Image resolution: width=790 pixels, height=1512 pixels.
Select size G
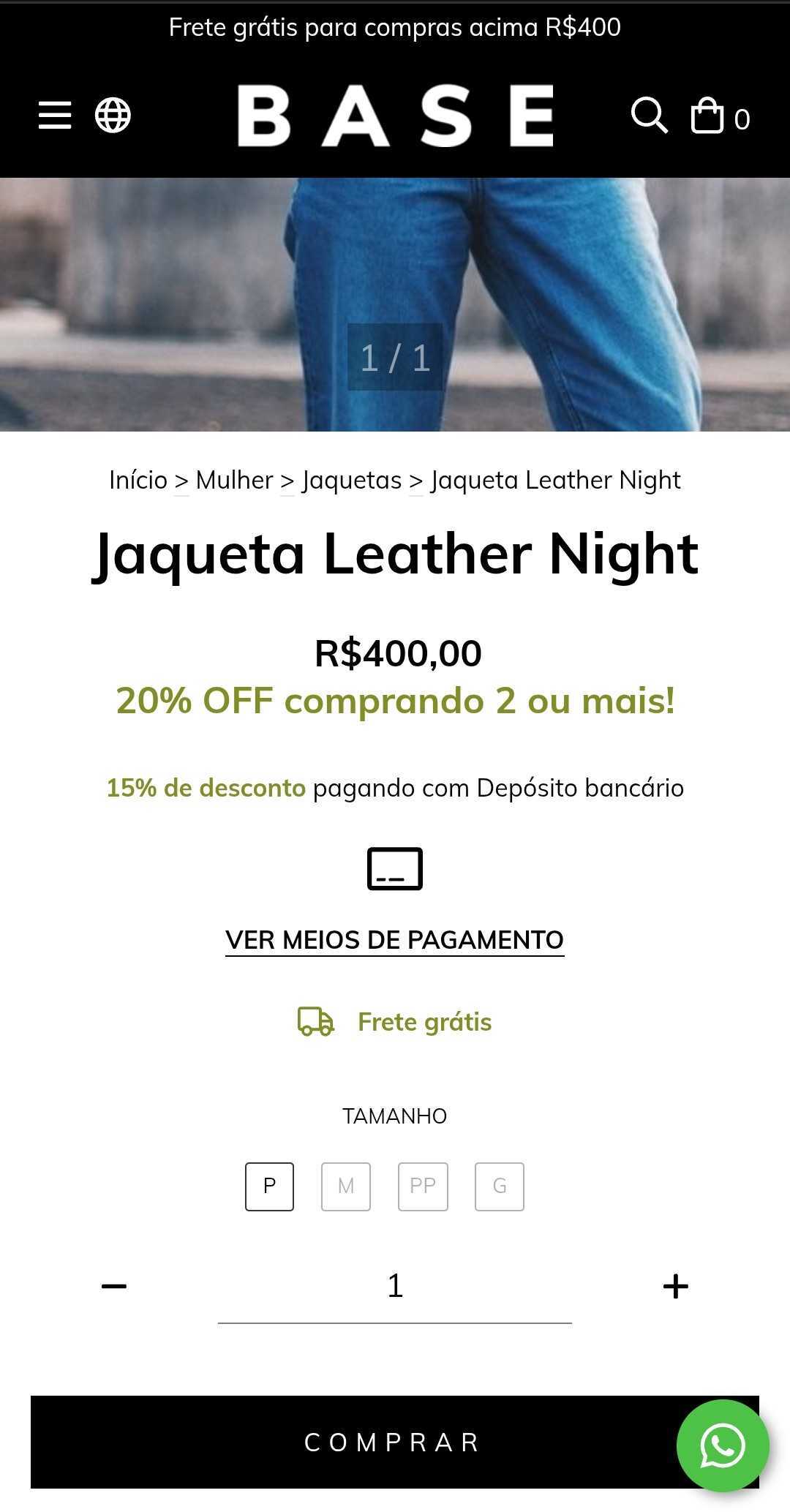pyautogui.click(x=500, y=1186)
